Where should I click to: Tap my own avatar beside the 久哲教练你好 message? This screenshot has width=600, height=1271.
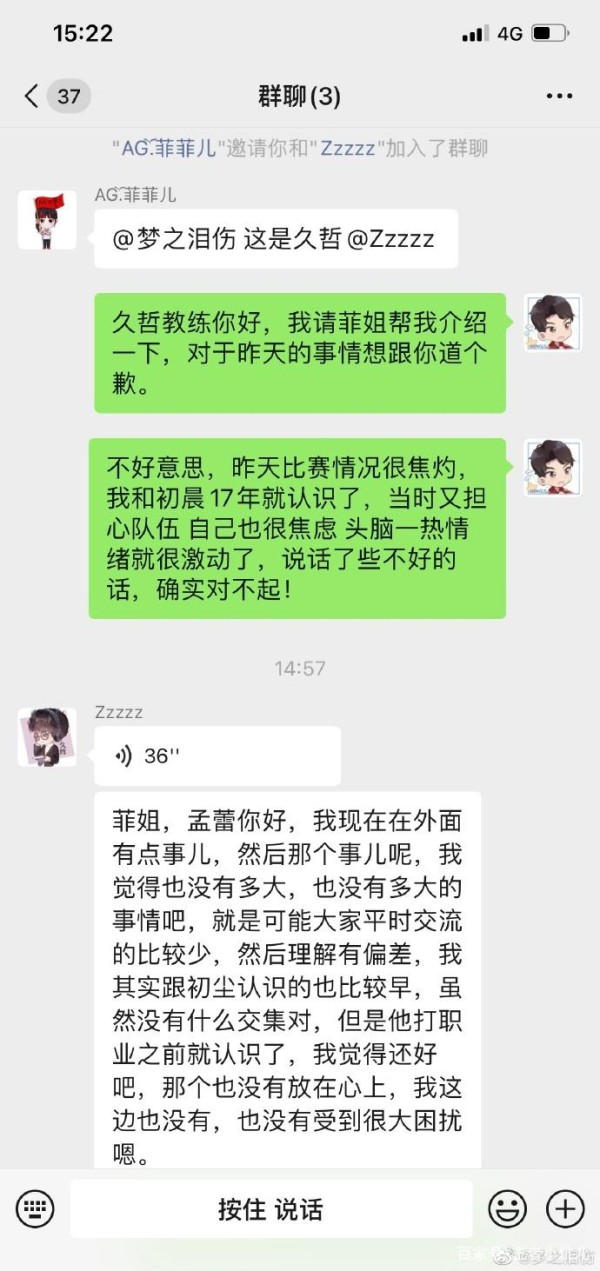click(x=554, y=322)
